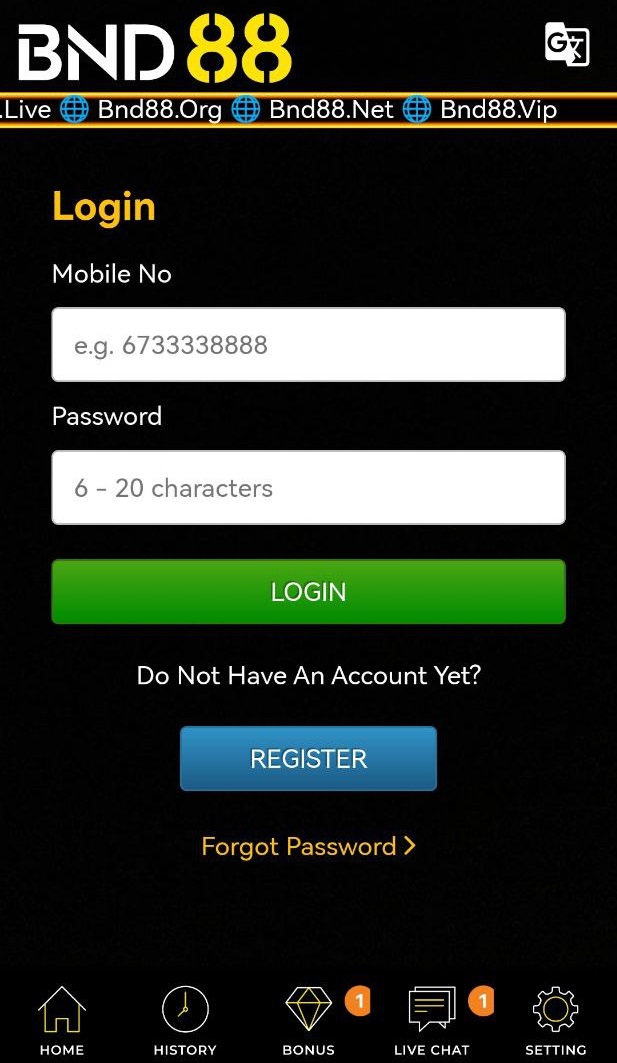
Task: Tap the green LOGIN button
Action: pos(308,591)
